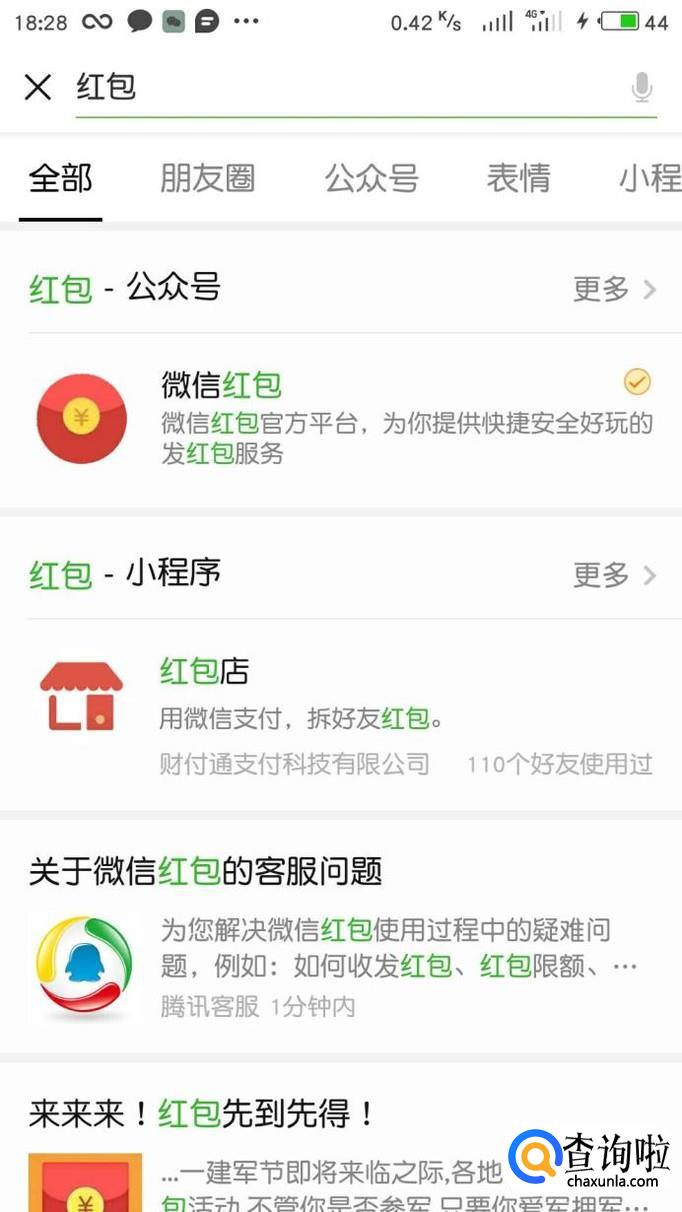Screen dimensions: 682x1212
Task: Start voice search with the microphone icon
Action: point(642,89)
